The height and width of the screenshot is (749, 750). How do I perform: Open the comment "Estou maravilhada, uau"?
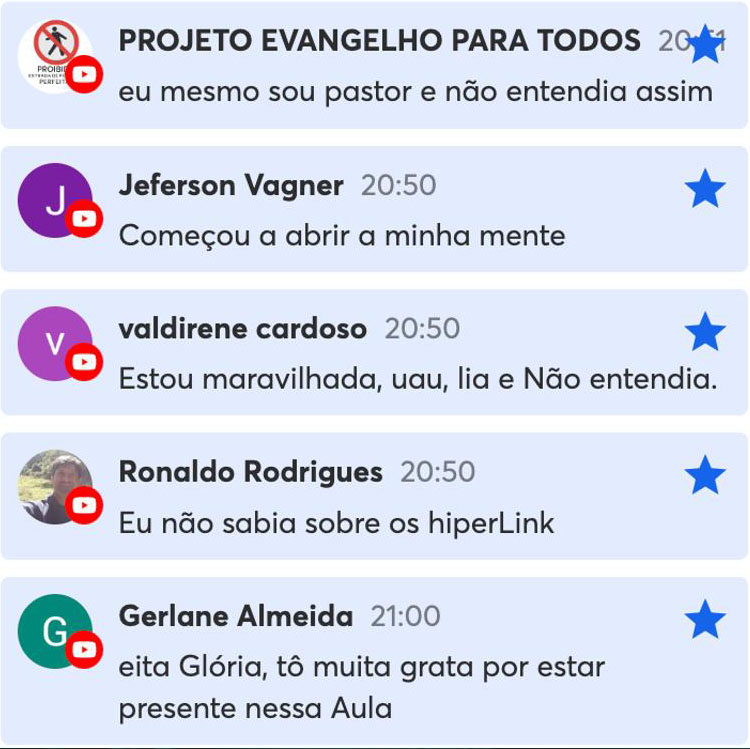[417, 380]
